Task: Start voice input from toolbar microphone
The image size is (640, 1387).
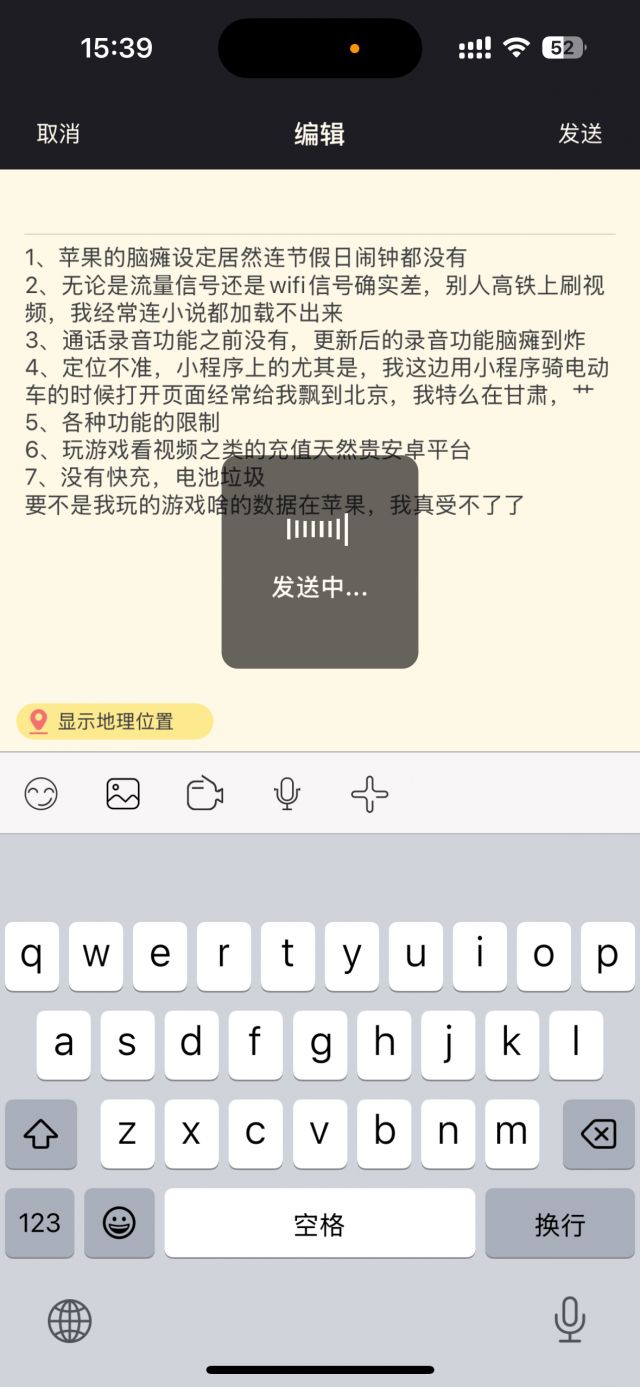Action: (x=287, y=794)
